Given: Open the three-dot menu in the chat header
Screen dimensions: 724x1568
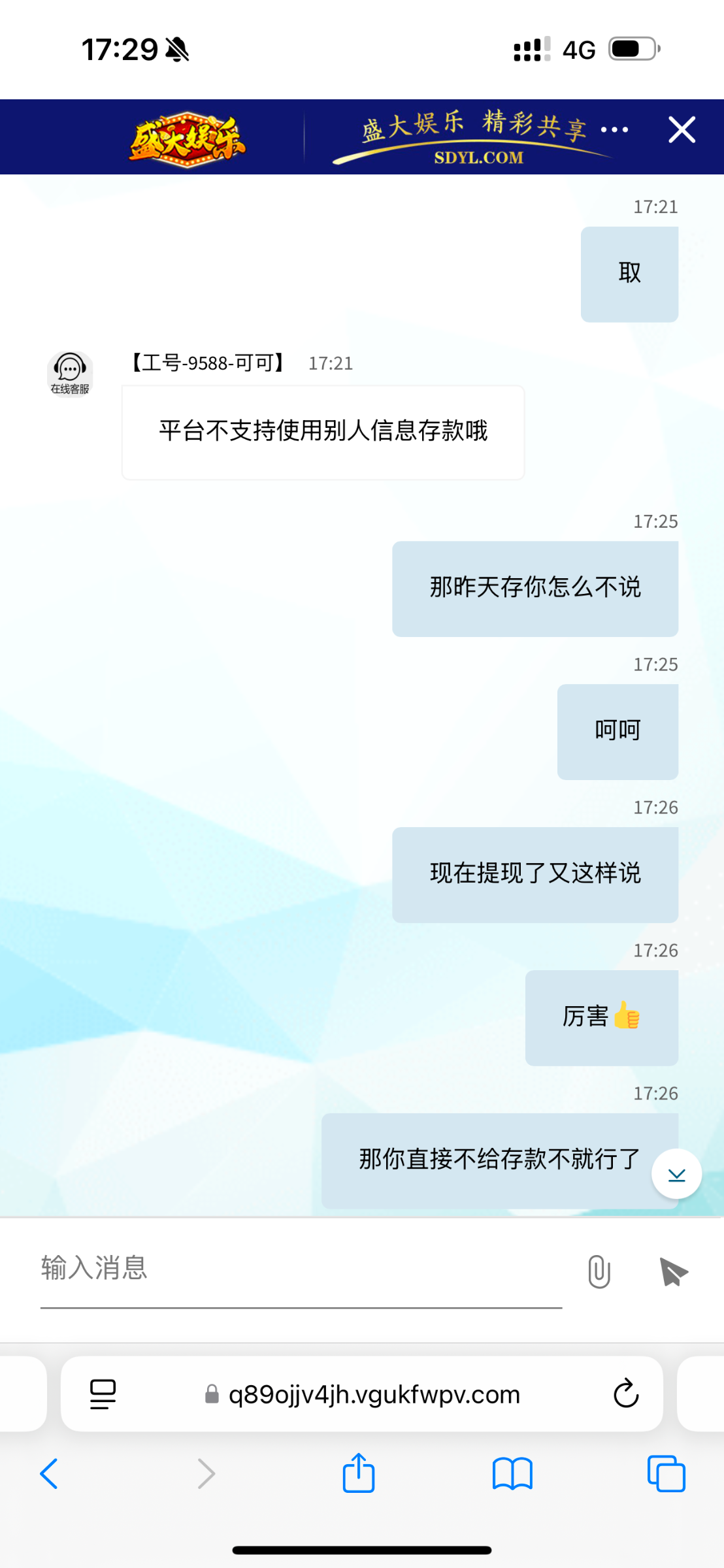Looking at the screenshot, I should 614,129.
